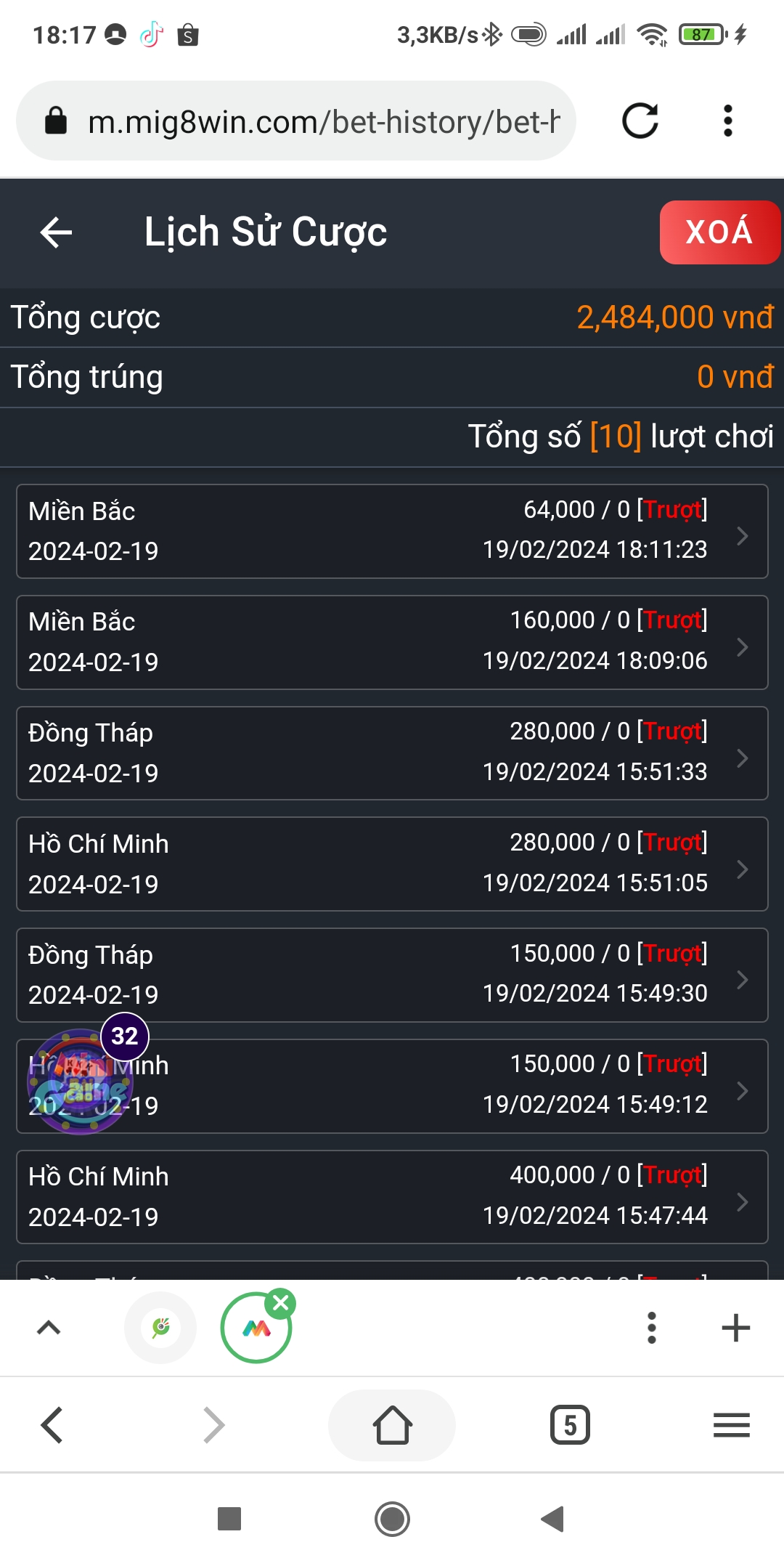This screenshot has width=784, height=1566.
Task: Open Hồ Chí Minh bet at 15:47:44
Action: pos(392,1197)
